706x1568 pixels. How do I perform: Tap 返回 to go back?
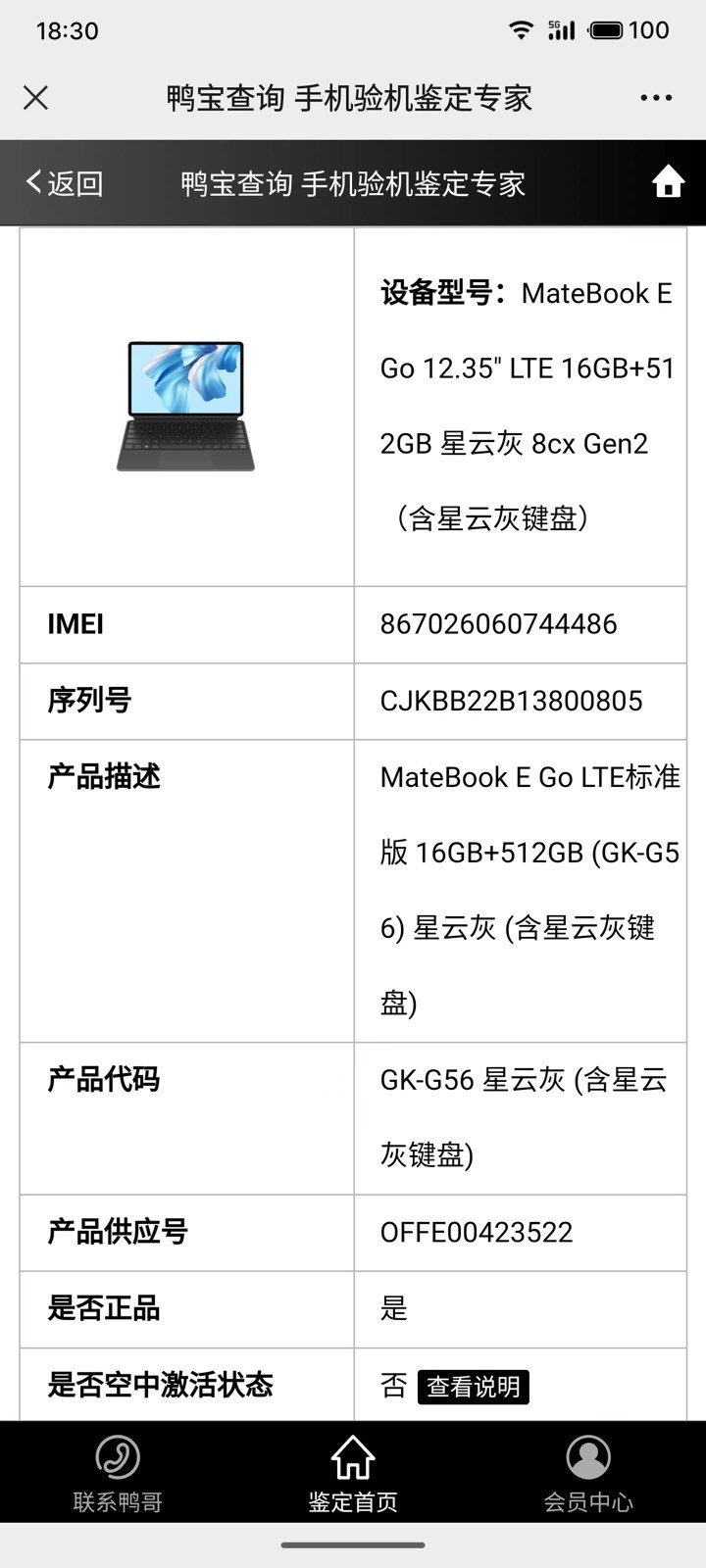tap(64, 182)
